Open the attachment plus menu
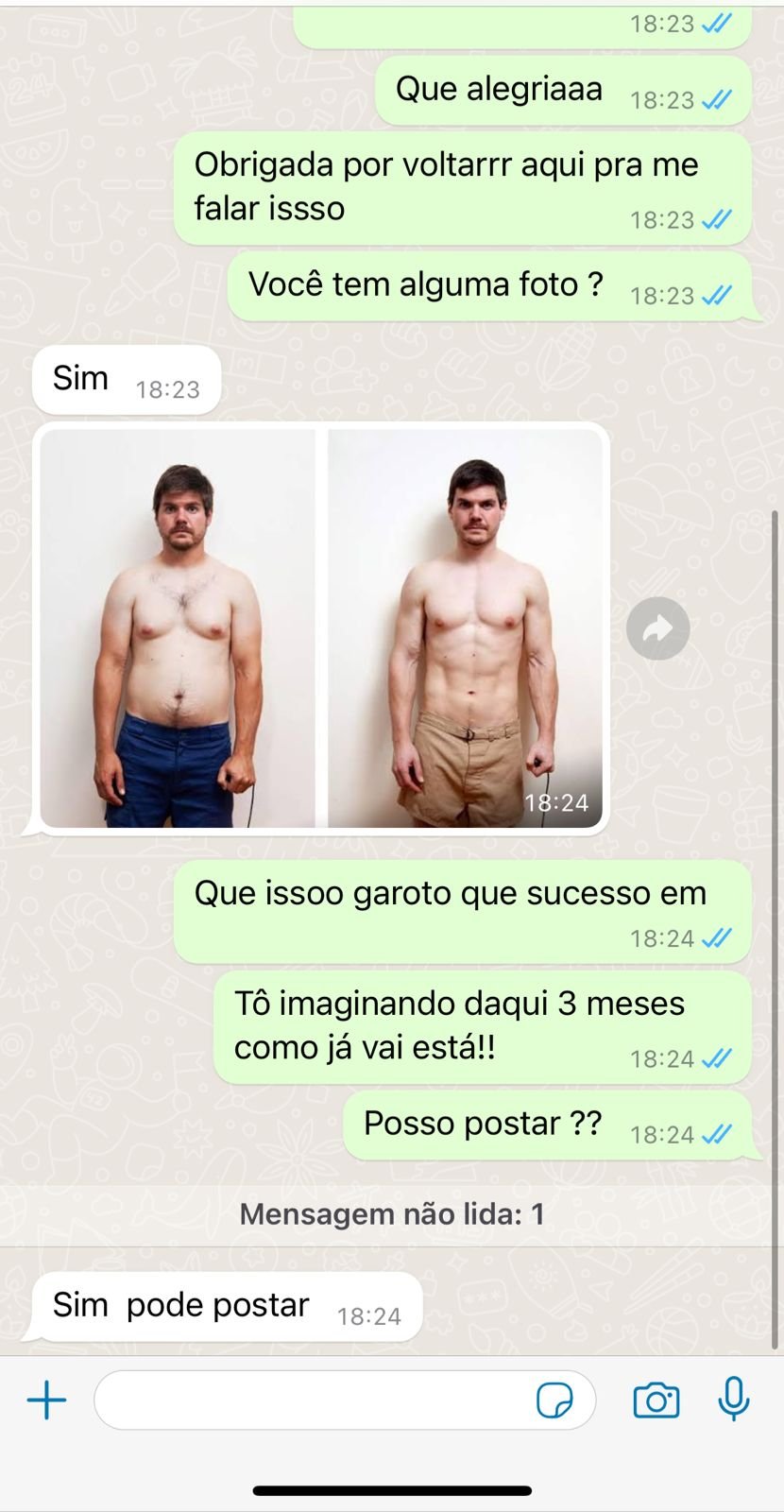Screen dimensions: 784x1512 [46, 1400]
